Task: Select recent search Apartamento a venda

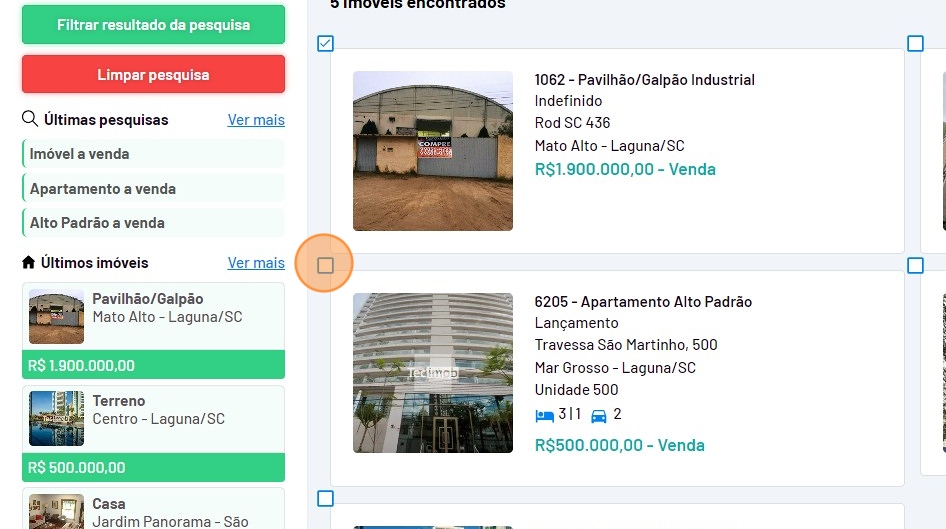Action: point(153,188)
